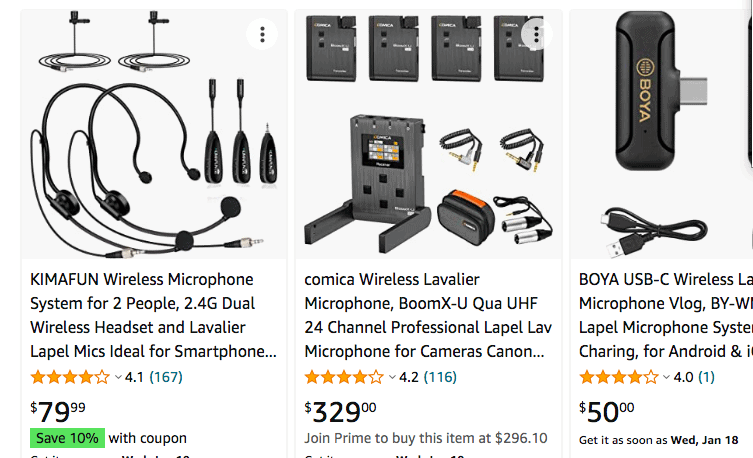Image resolution: width=753 pixels, height=458 pixels.
Task: View the 167 reviews for KIMAFUN microphone
Action: tap(166, 377)
